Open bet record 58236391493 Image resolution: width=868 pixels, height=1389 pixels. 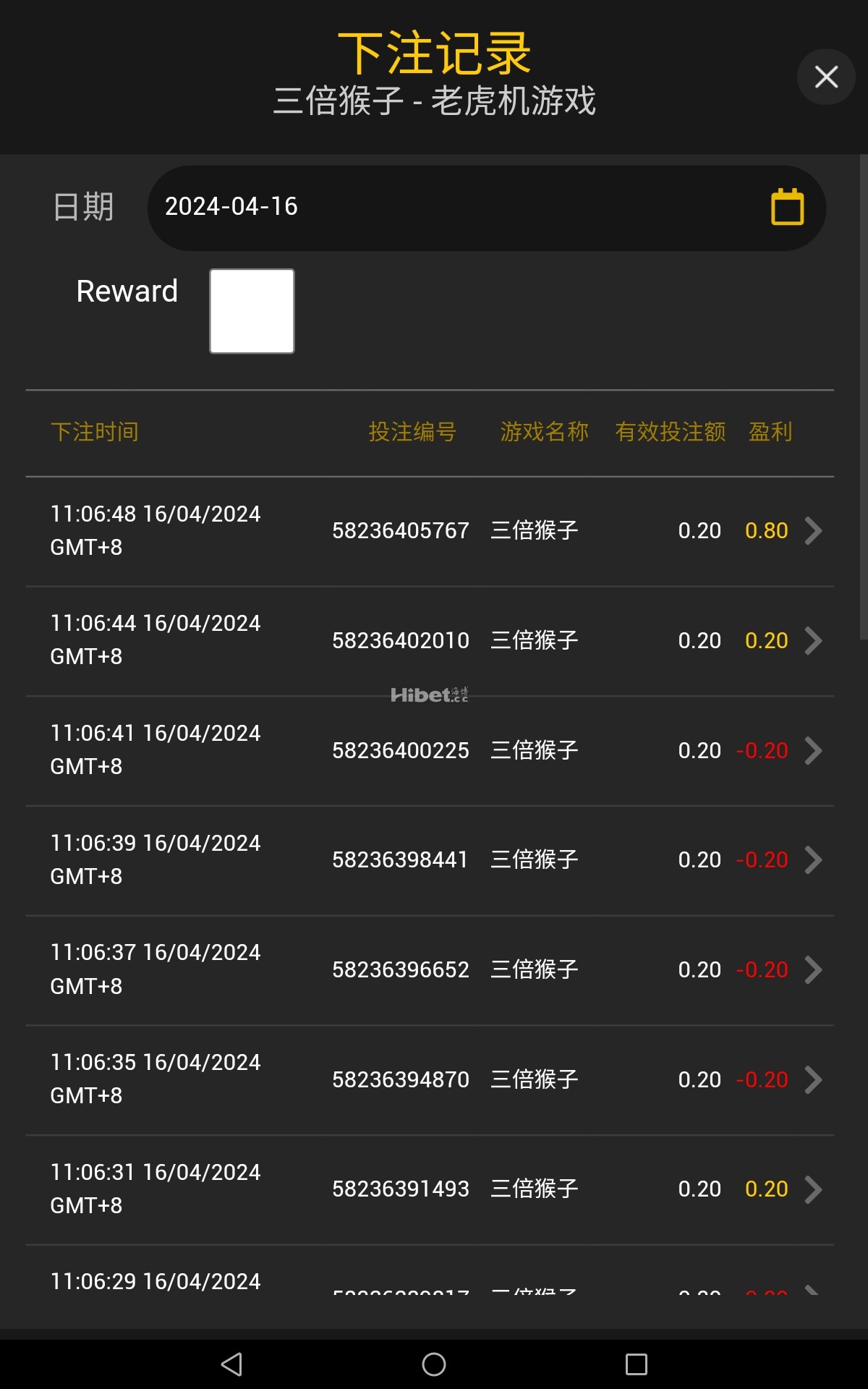click(430, 1190)
